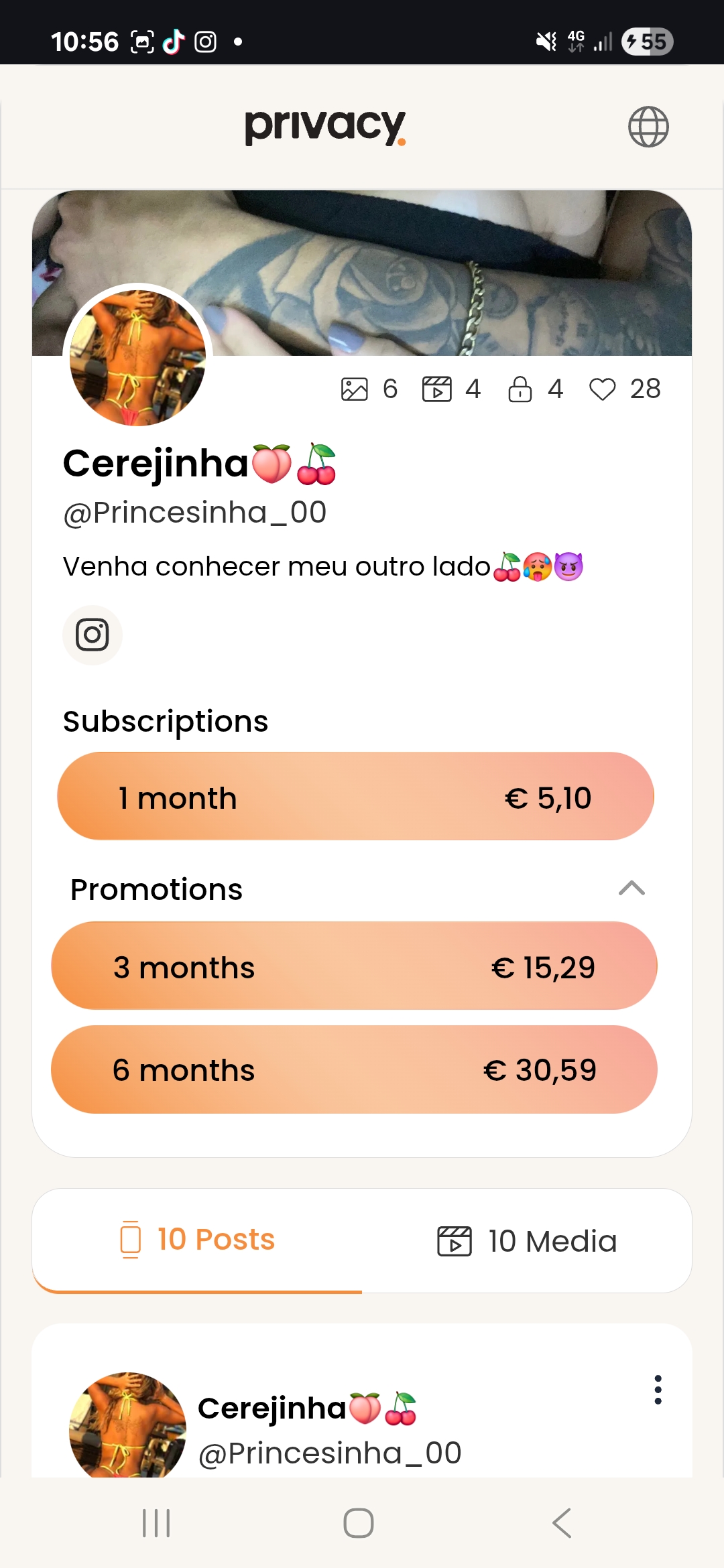The width and height of the screenshot is (724, 1568).
Task: Open the post's three-dot options menu
Action: pos(658,1390)
